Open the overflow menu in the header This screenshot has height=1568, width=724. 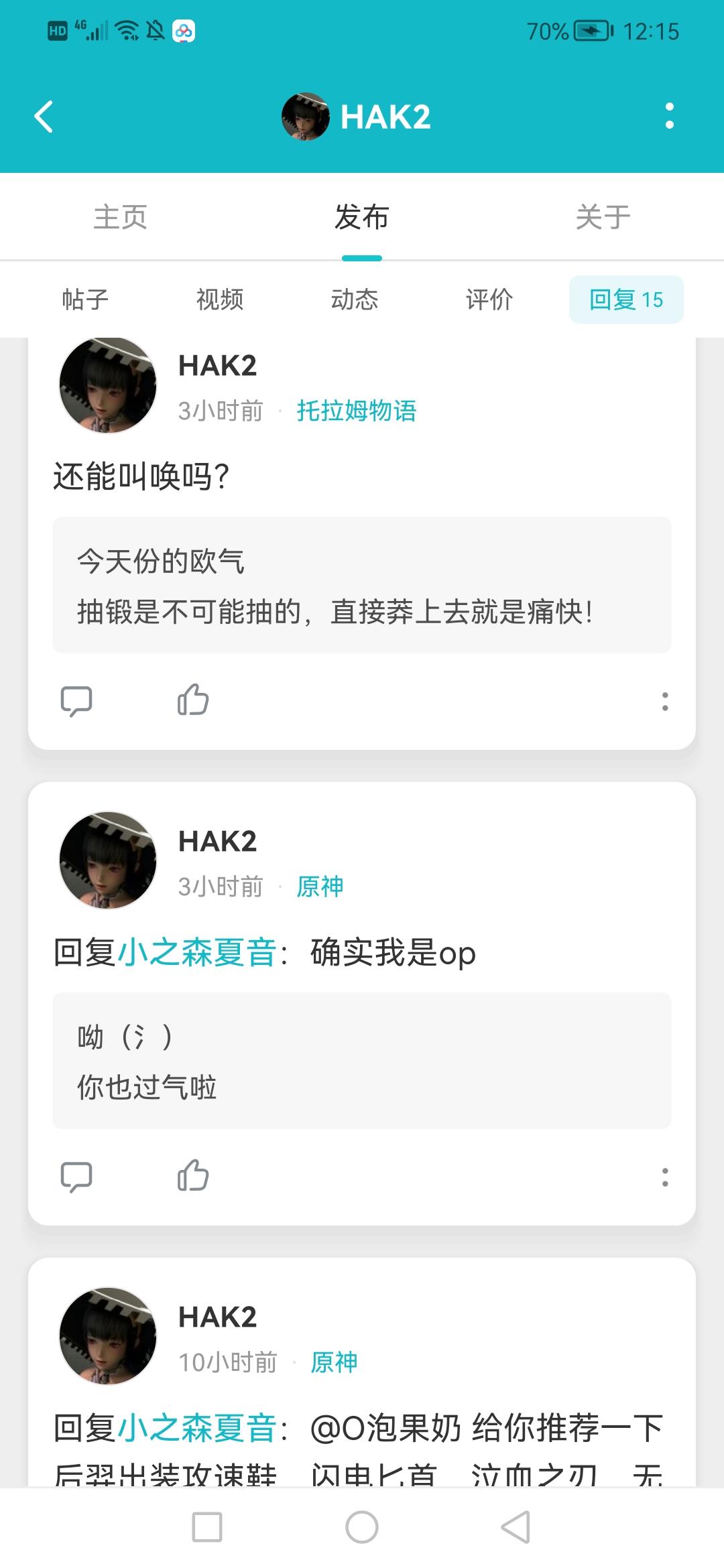point(668,116)
